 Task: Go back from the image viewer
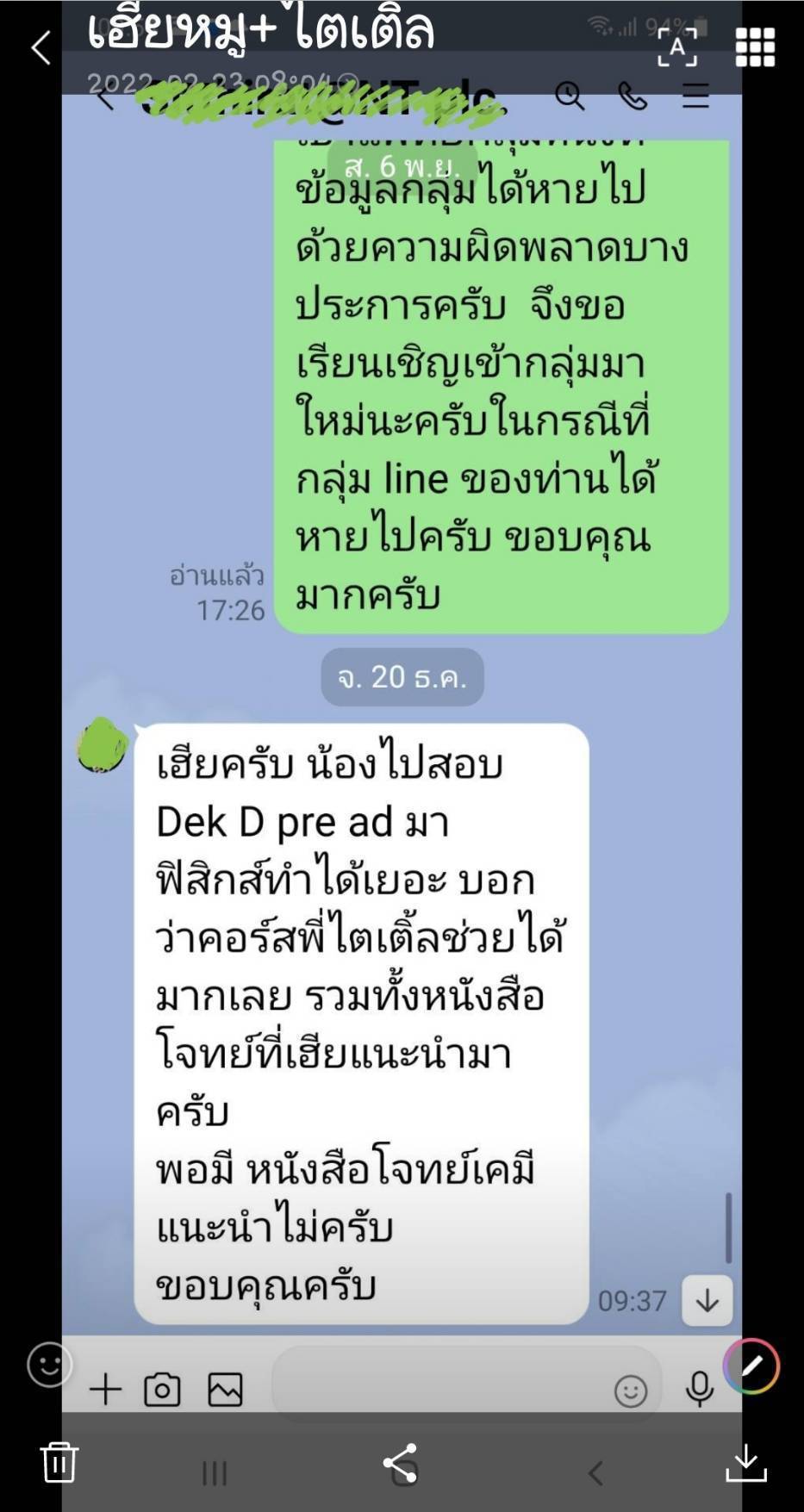tap(41, 47)
